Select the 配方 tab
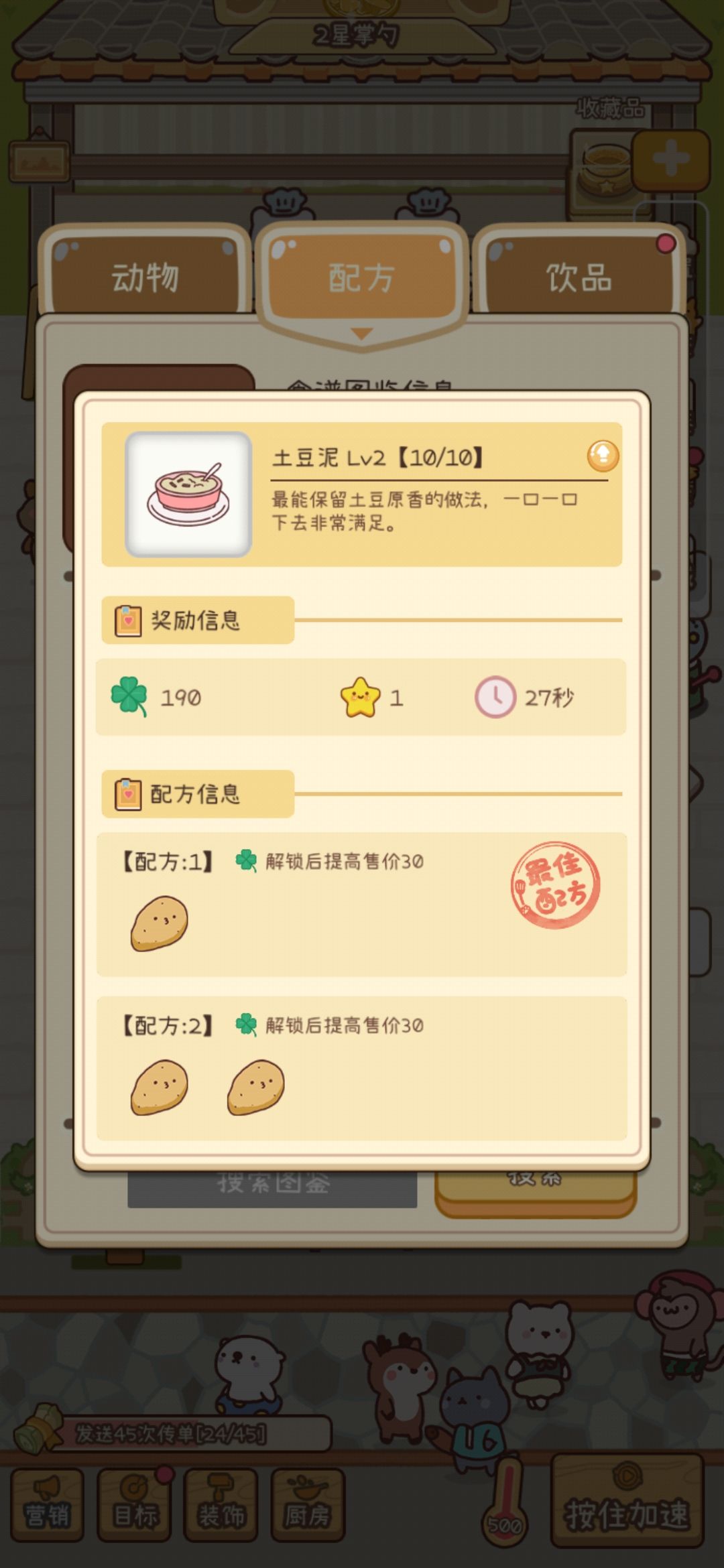724x1568 pixels. tap(362, 277)
